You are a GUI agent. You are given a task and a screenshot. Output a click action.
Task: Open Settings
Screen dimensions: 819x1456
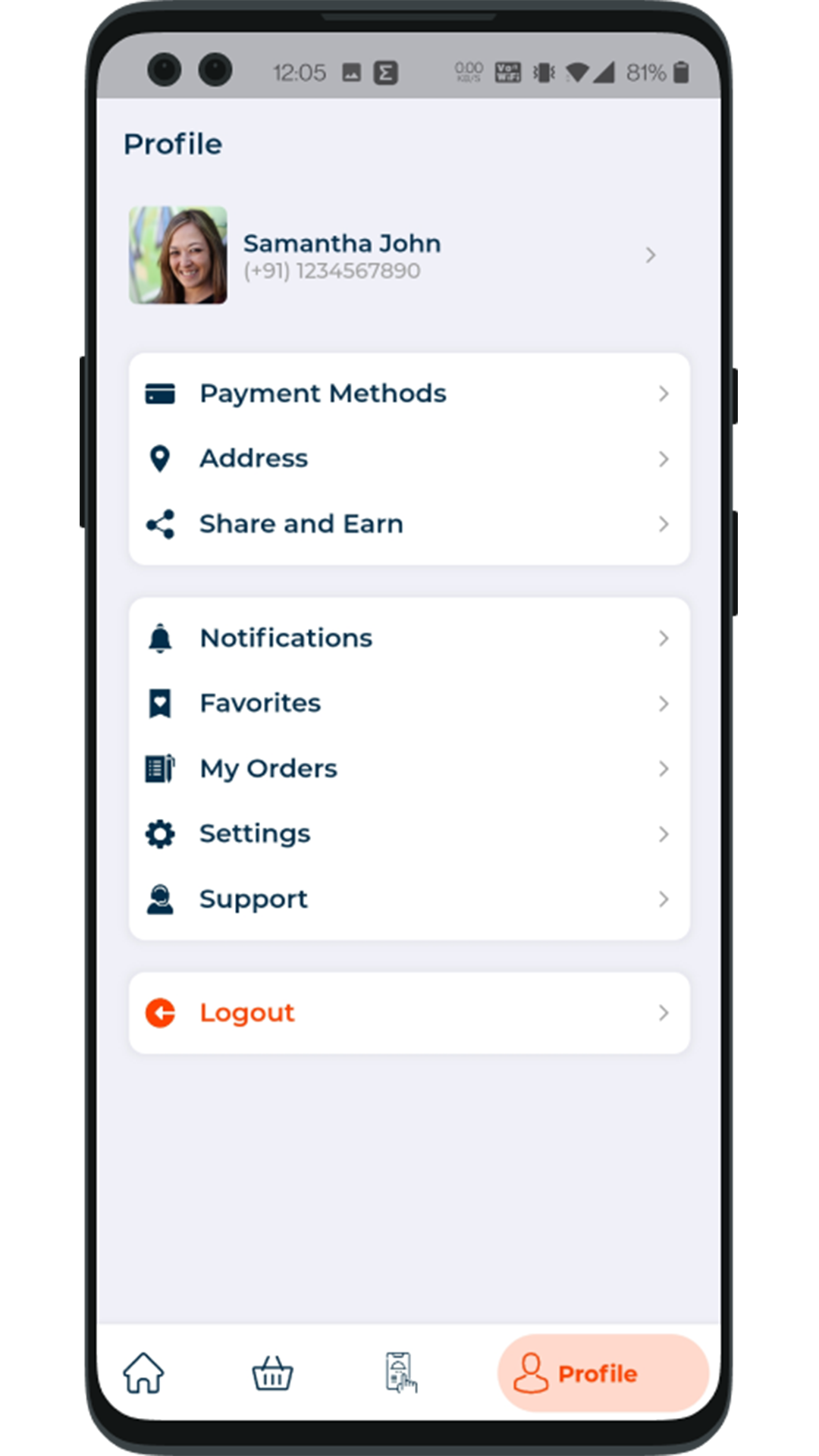click(409, 834)
